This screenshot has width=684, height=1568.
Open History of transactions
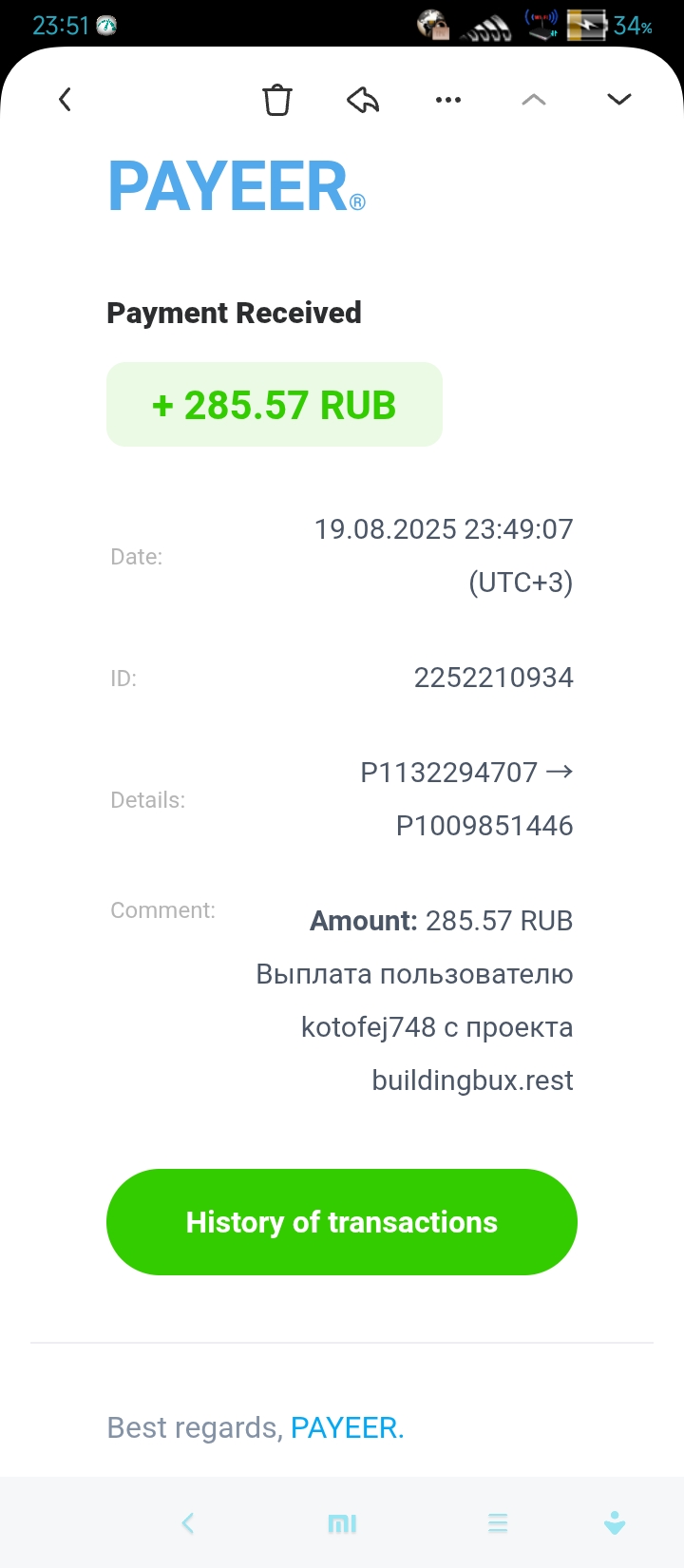coord(342,1222)
